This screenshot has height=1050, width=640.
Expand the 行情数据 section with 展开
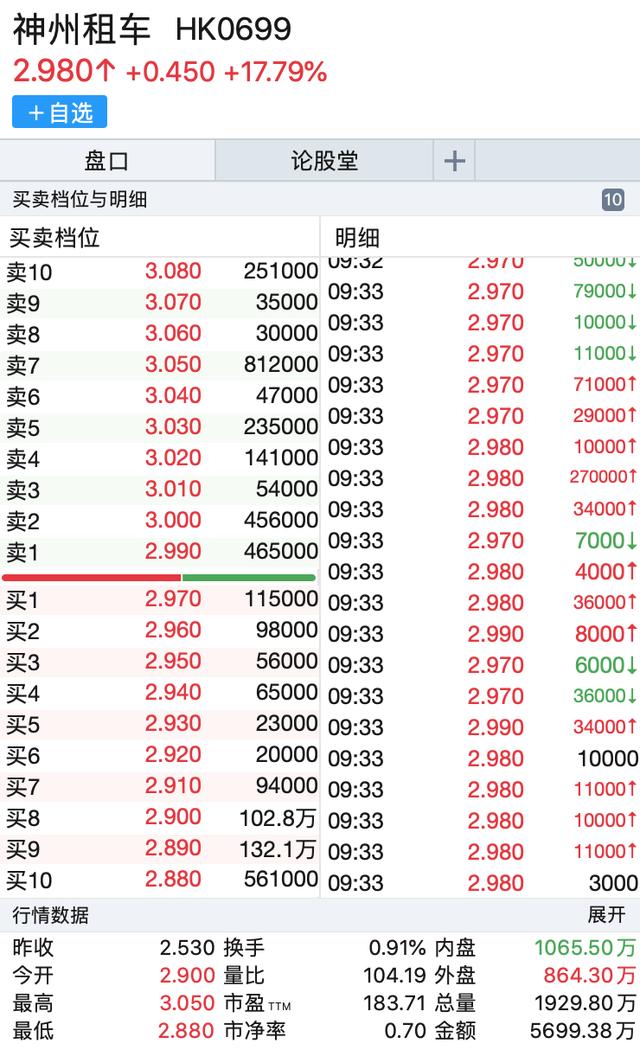click(607, 914)
